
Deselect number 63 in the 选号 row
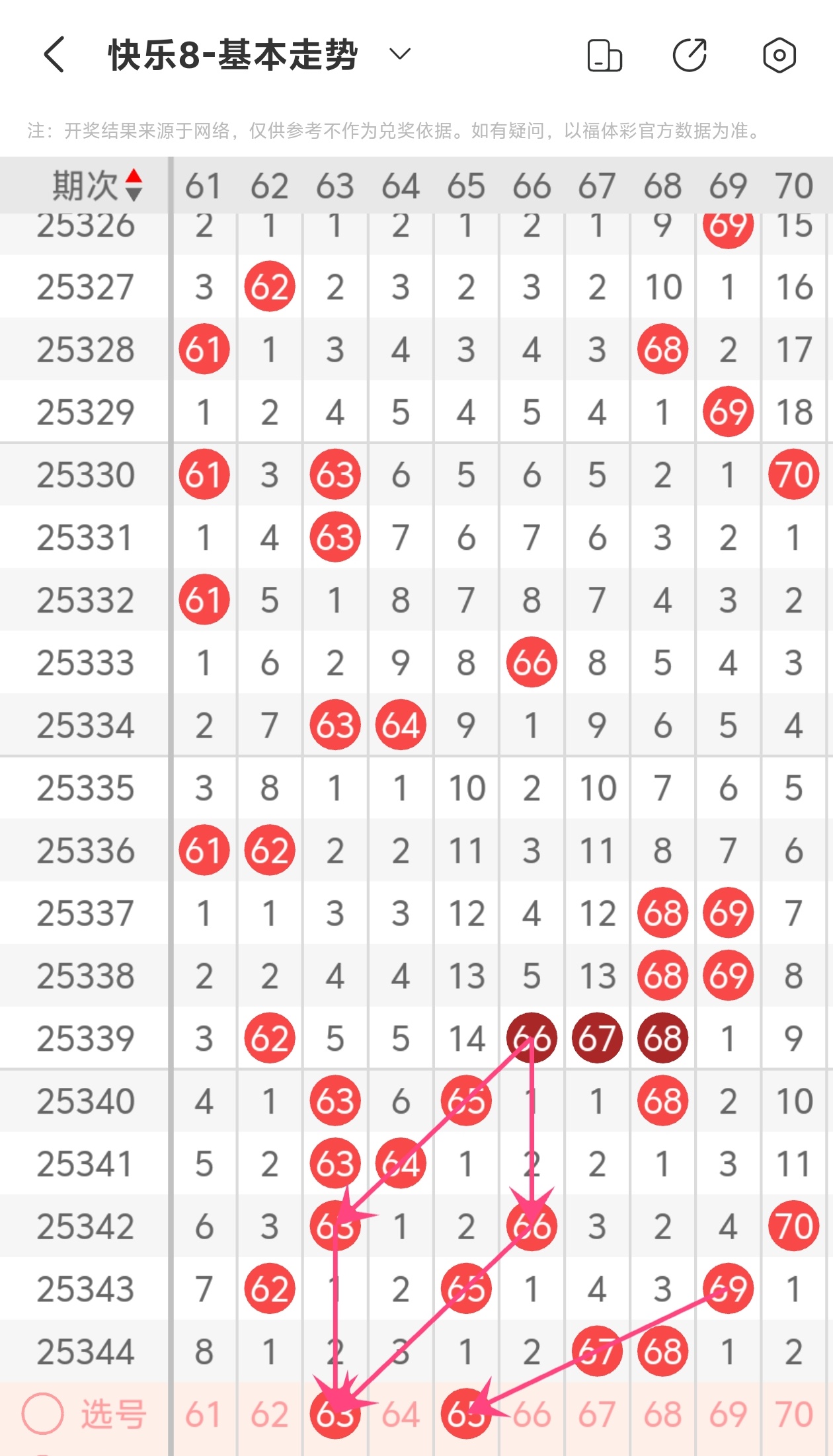pos(335,1414)
